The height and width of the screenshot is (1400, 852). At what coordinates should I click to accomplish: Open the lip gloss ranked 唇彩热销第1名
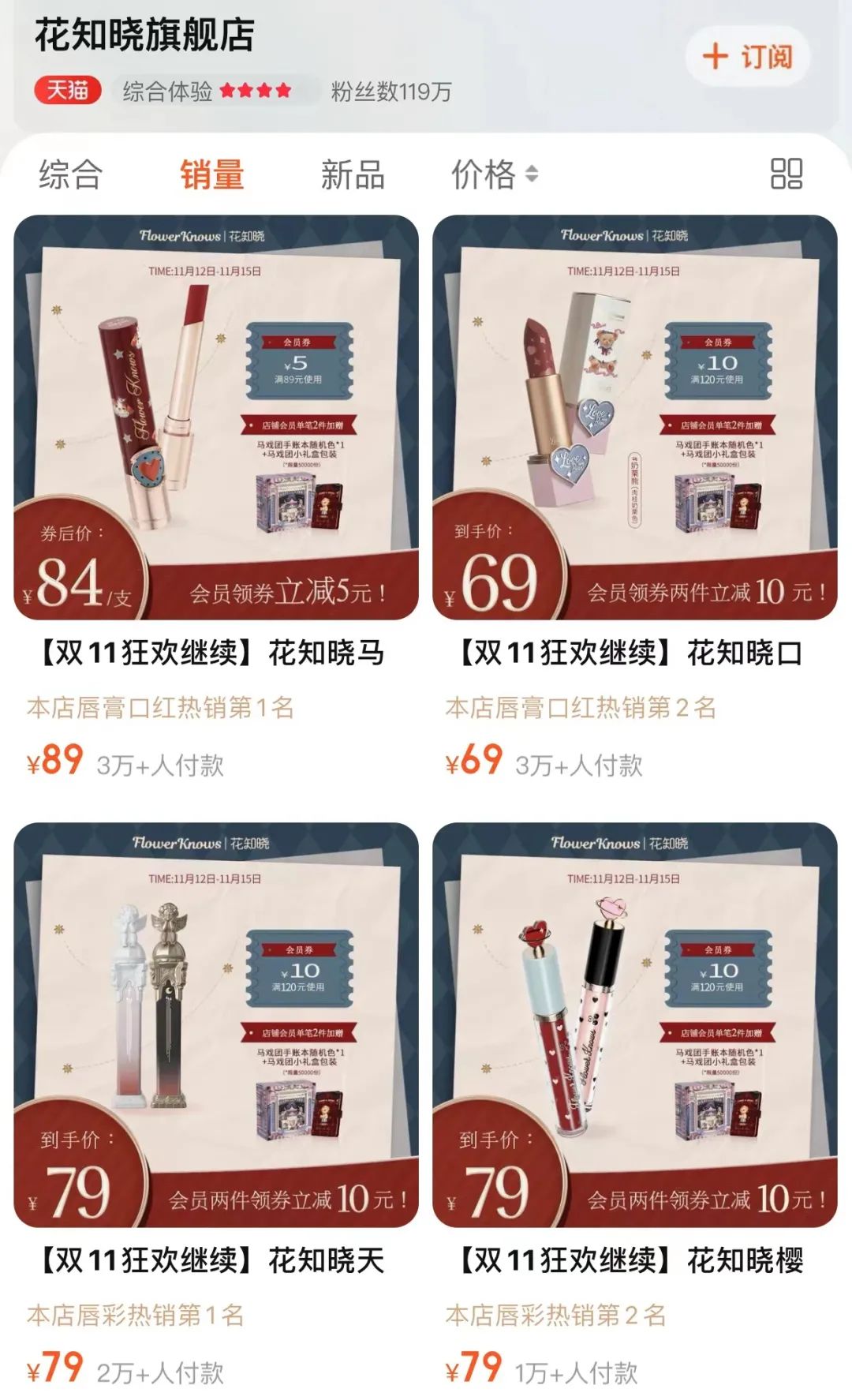click(216, 1025)
